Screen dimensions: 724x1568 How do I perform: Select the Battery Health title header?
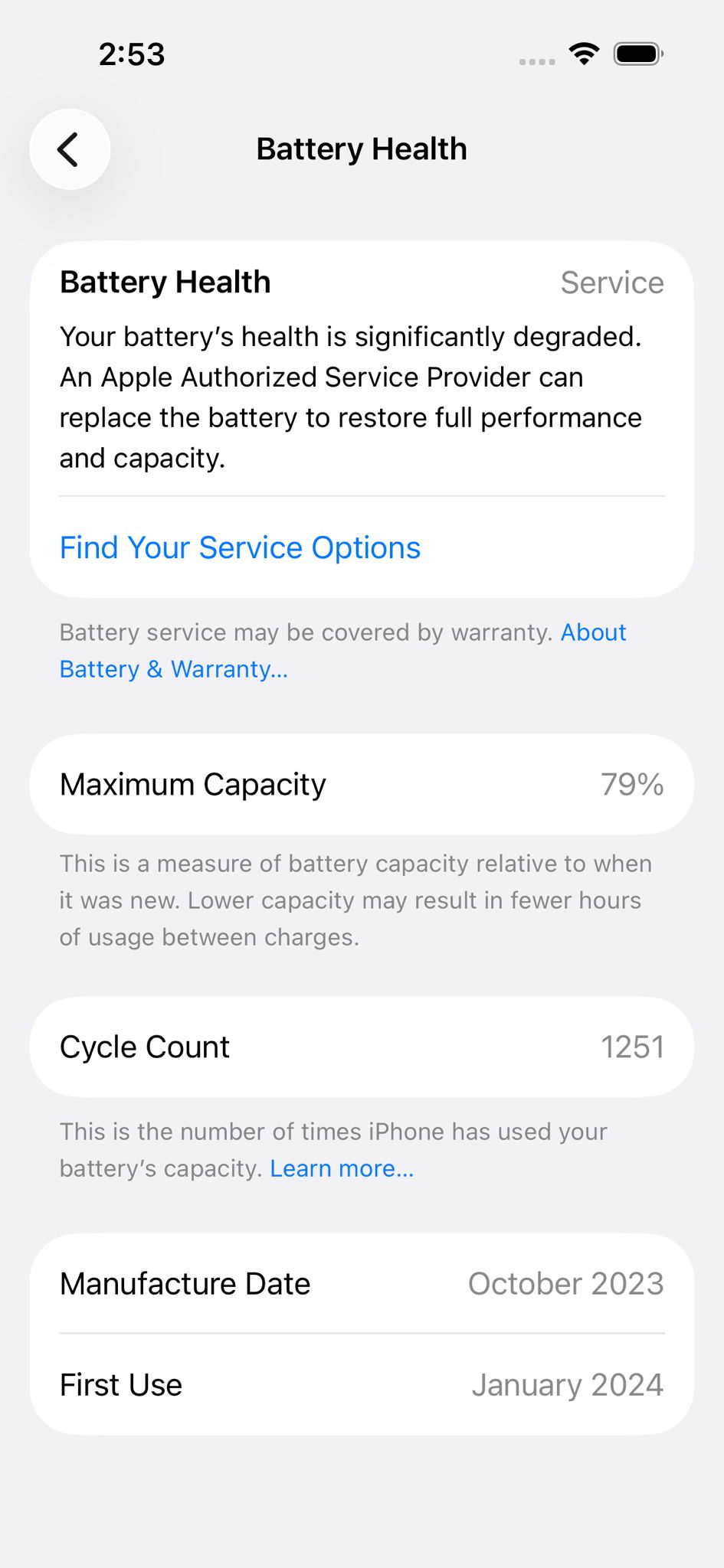coord(362,149)
